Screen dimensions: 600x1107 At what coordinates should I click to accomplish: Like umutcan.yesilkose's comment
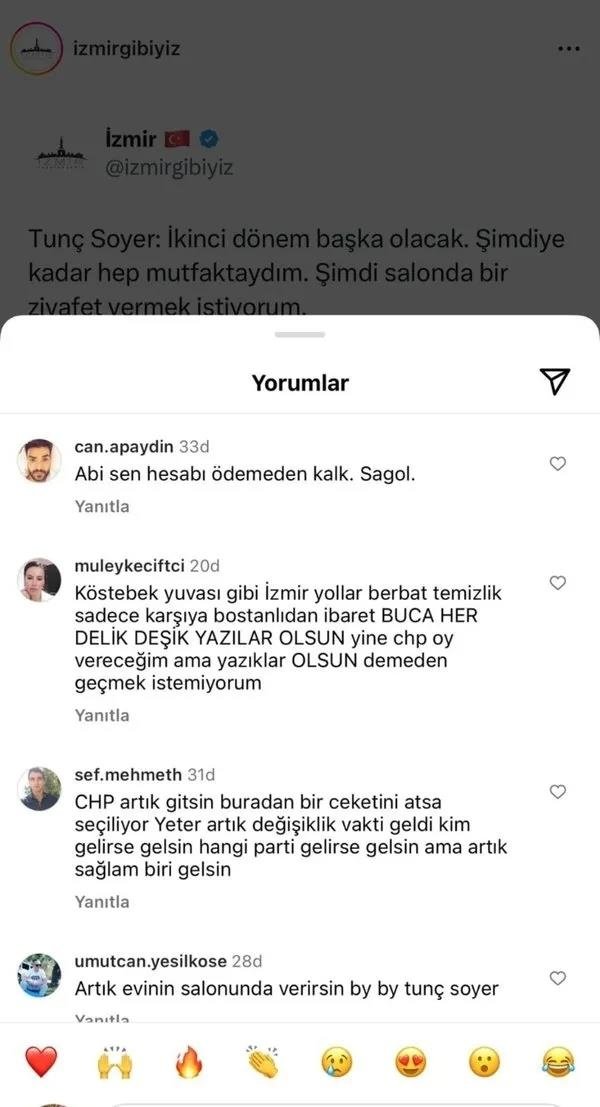(x=558, y=978)
